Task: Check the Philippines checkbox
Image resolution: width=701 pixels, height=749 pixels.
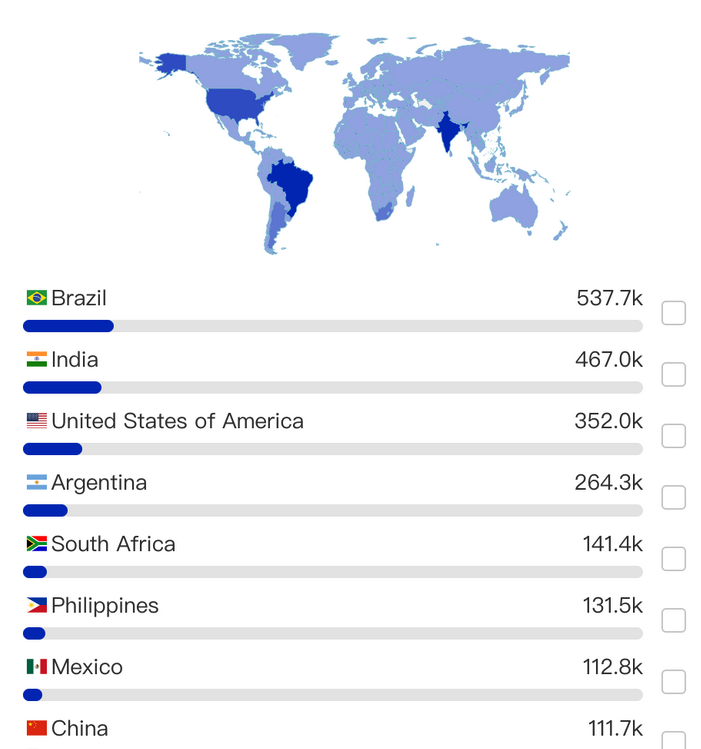Action: (674, 621)
